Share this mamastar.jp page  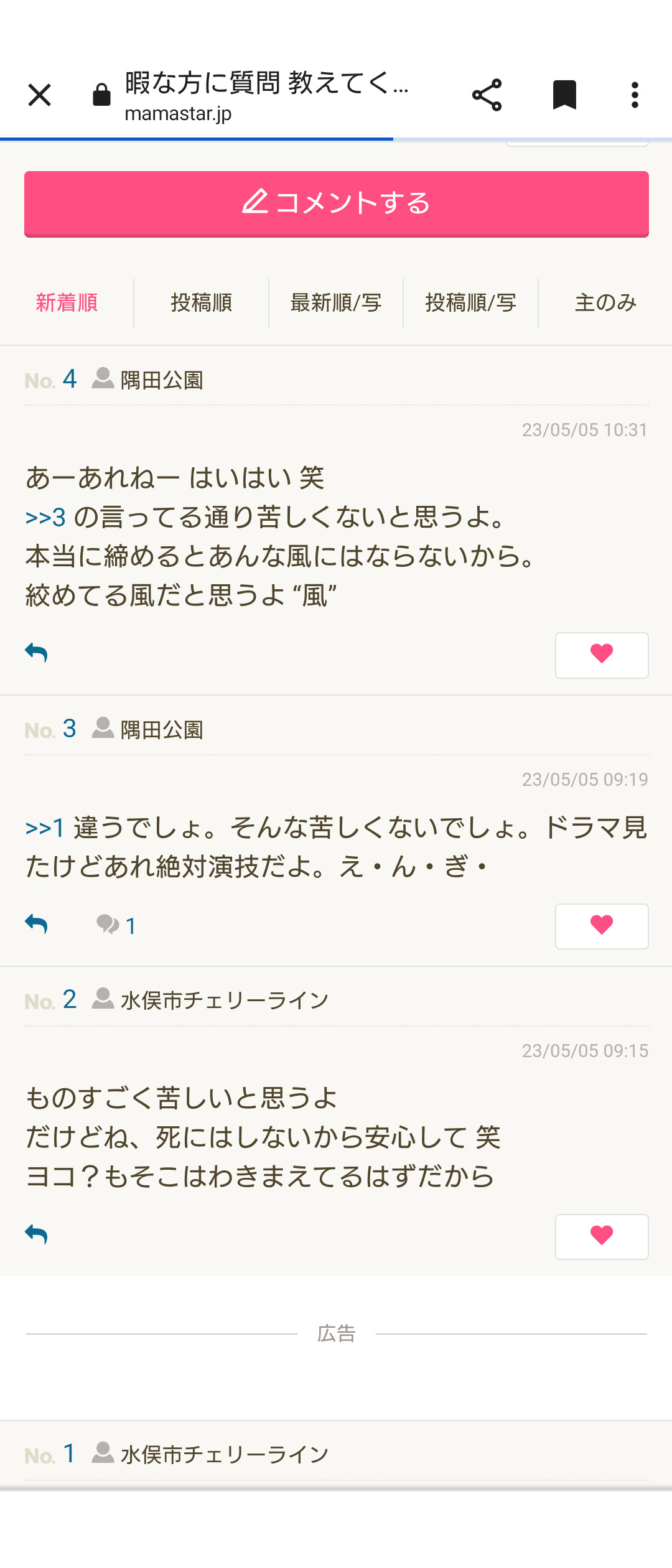click(487, 95)
